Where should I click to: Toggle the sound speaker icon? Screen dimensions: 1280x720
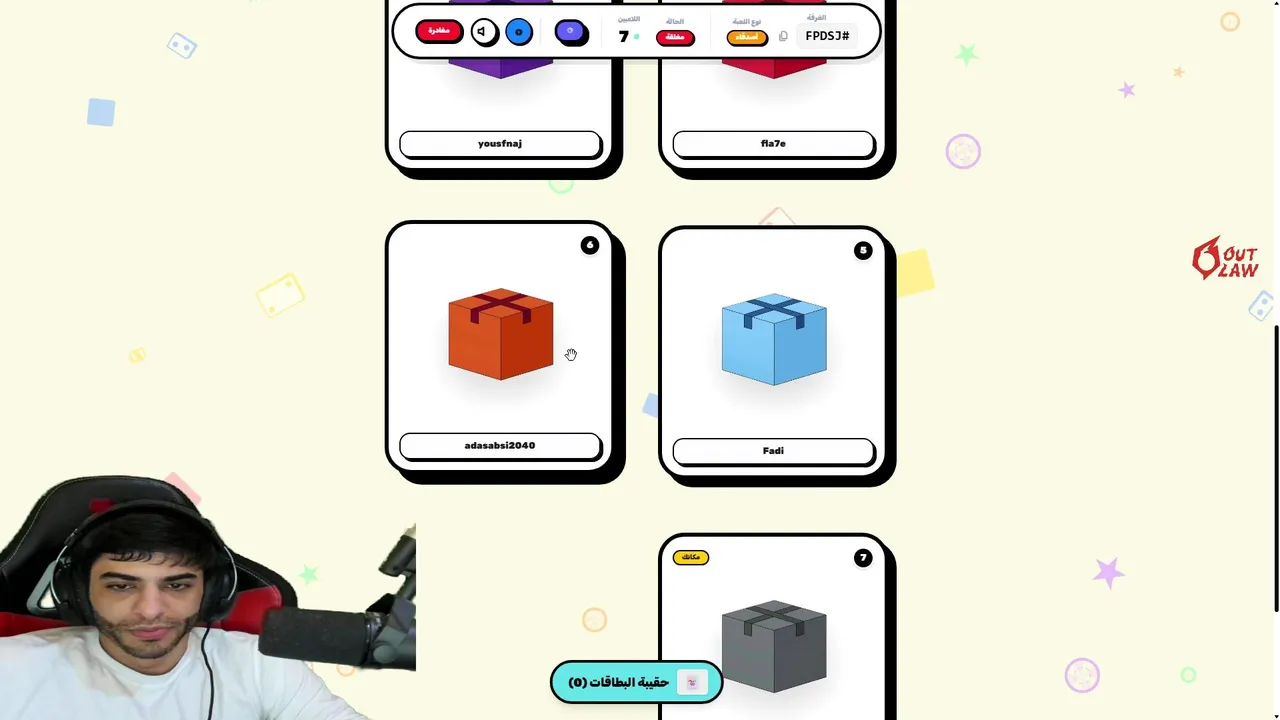(x=483, y=32)
